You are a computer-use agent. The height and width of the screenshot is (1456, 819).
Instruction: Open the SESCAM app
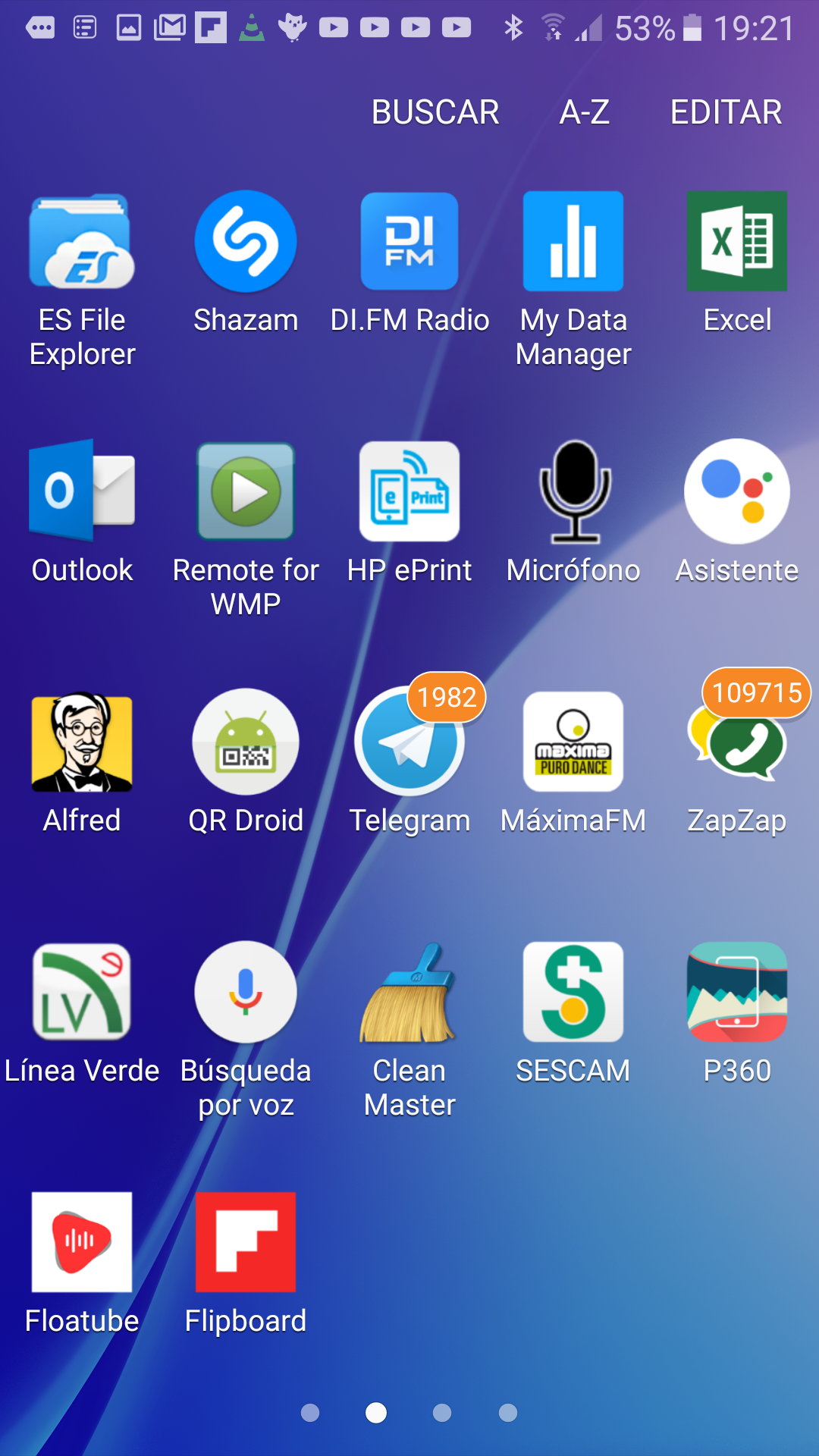click(x=573, y=993)
